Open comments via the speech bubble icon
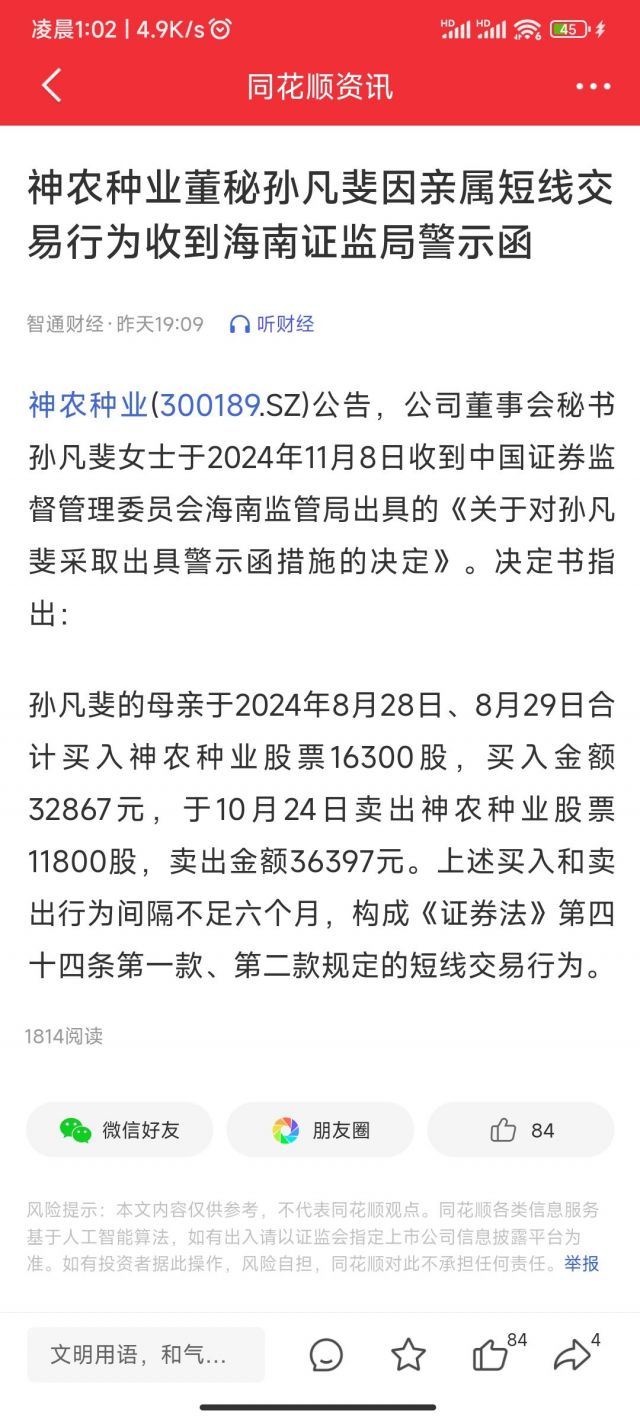The width and height of the screenshot is (640, 1422). click(326, 1355)
